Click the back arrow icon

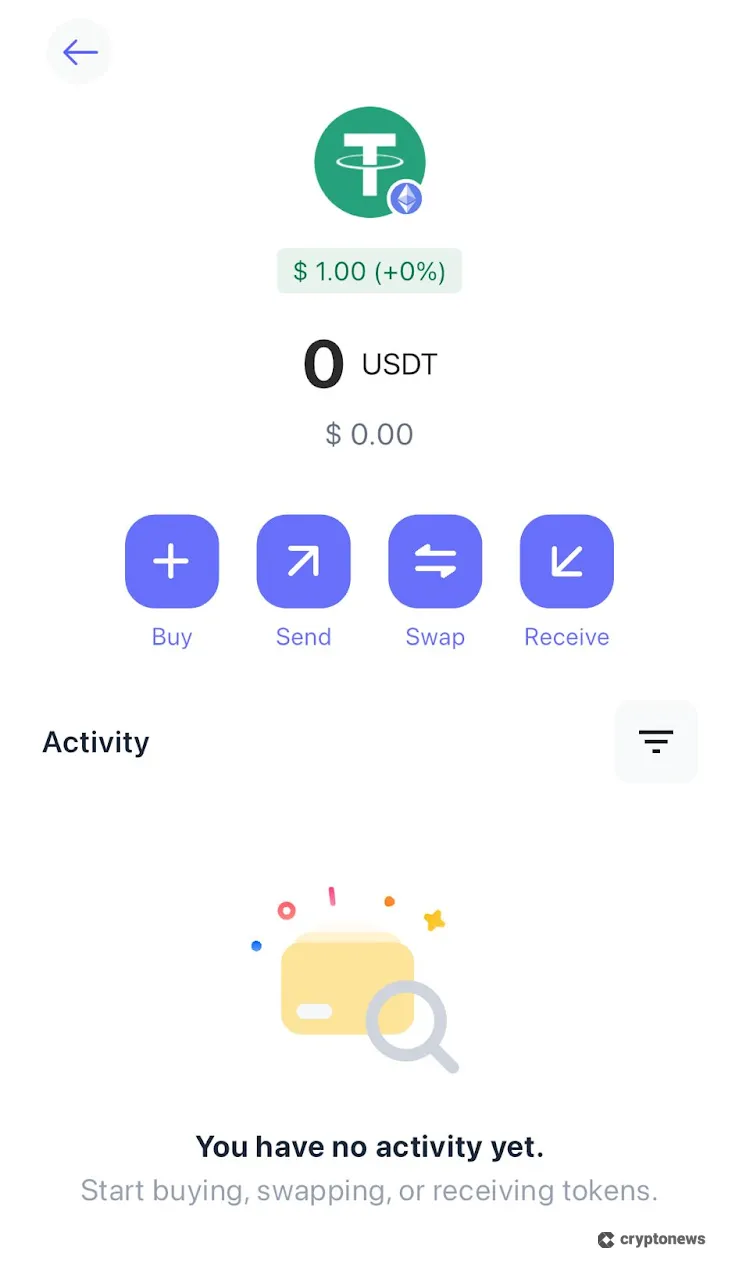pos(79,51)
